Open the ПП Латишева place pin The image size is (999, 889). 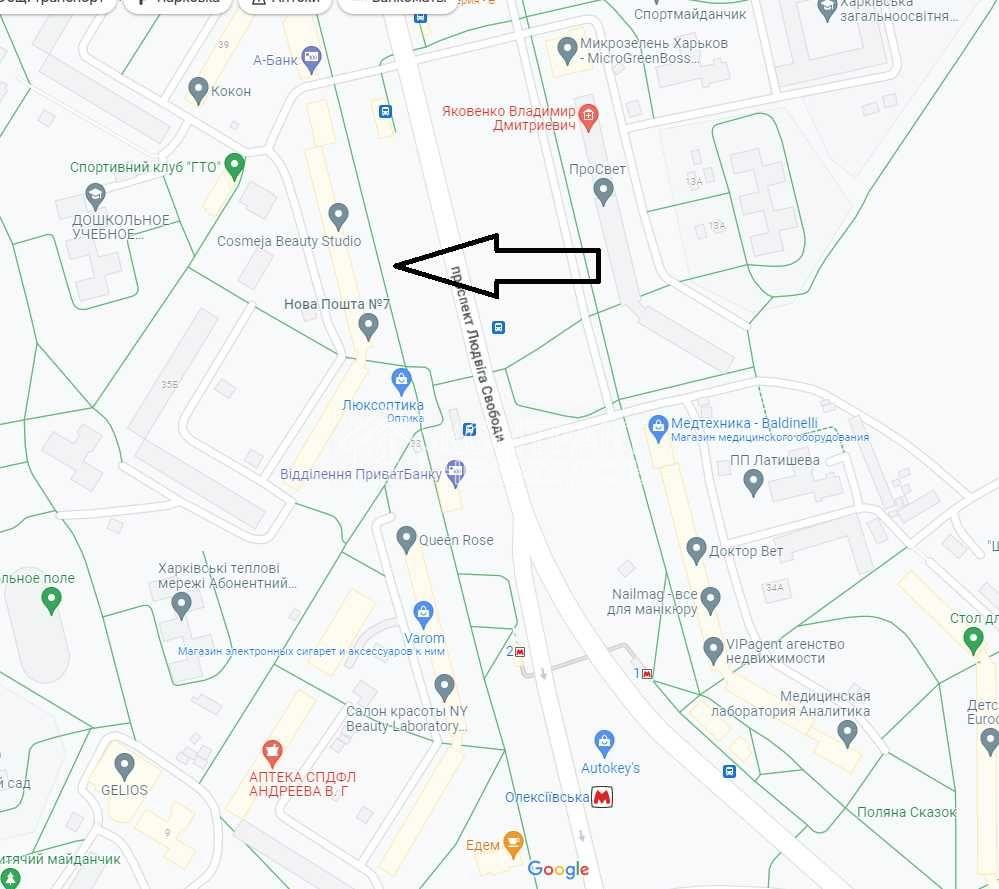point(754,483)
